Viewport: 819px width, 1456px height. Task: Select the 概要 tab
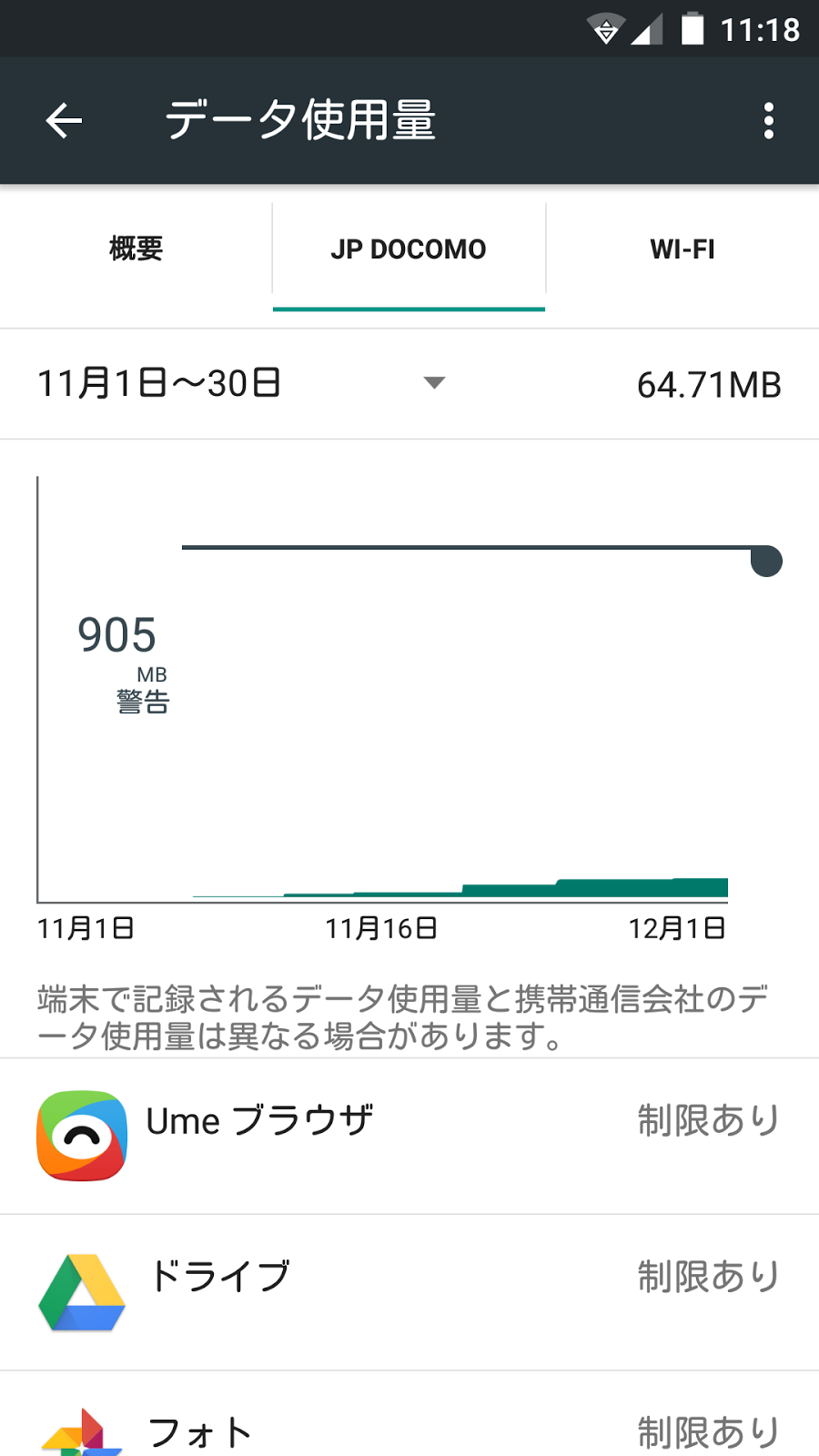coord(135,248)
